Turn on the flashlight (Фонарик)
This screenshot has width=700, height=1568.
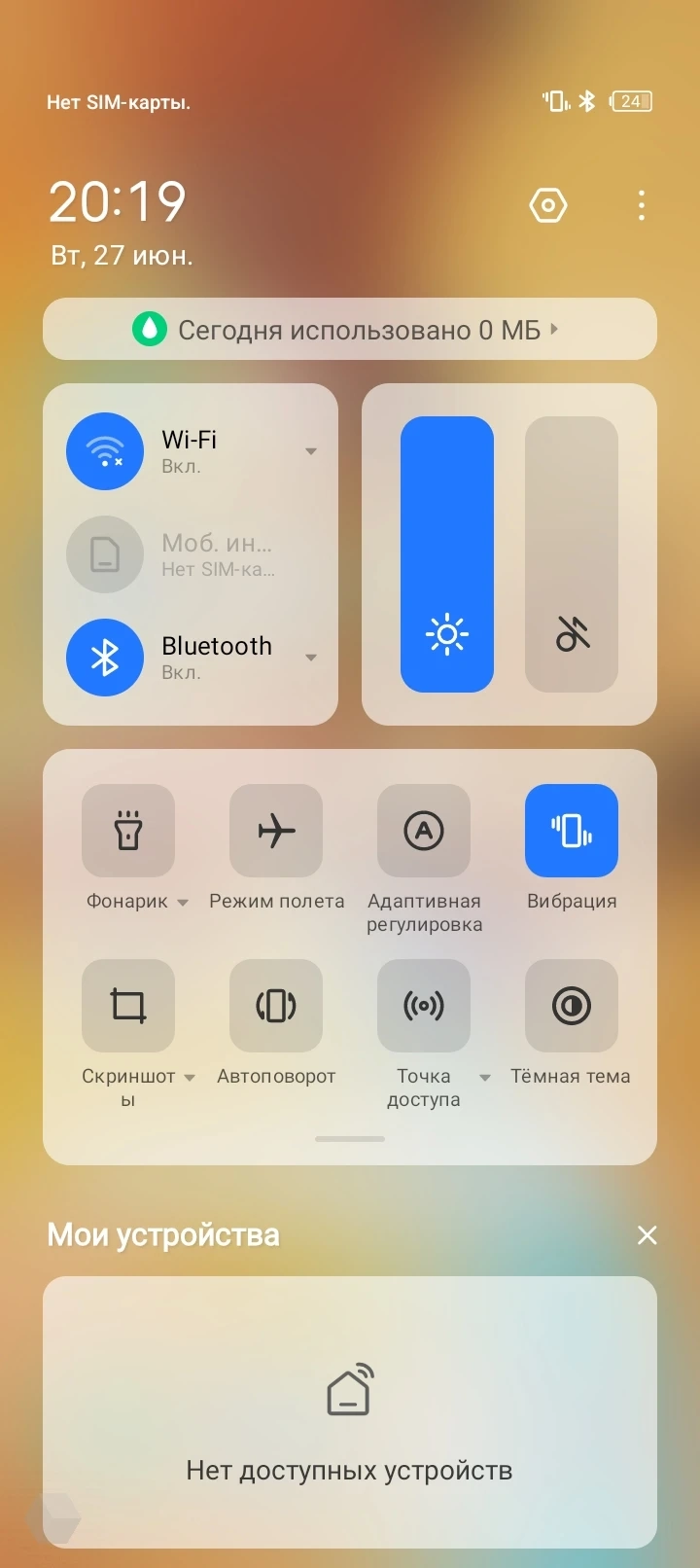[x=128, y=831]
